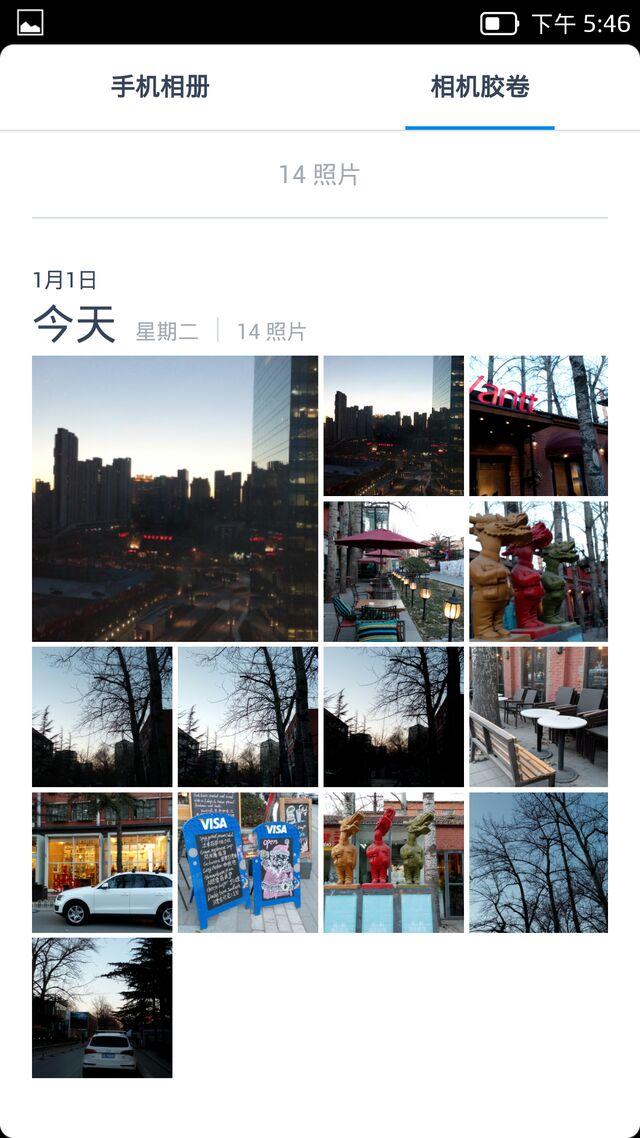Open the red neon sign storefront photo
The image size is (640, 1138).
(x=538, y=426)
